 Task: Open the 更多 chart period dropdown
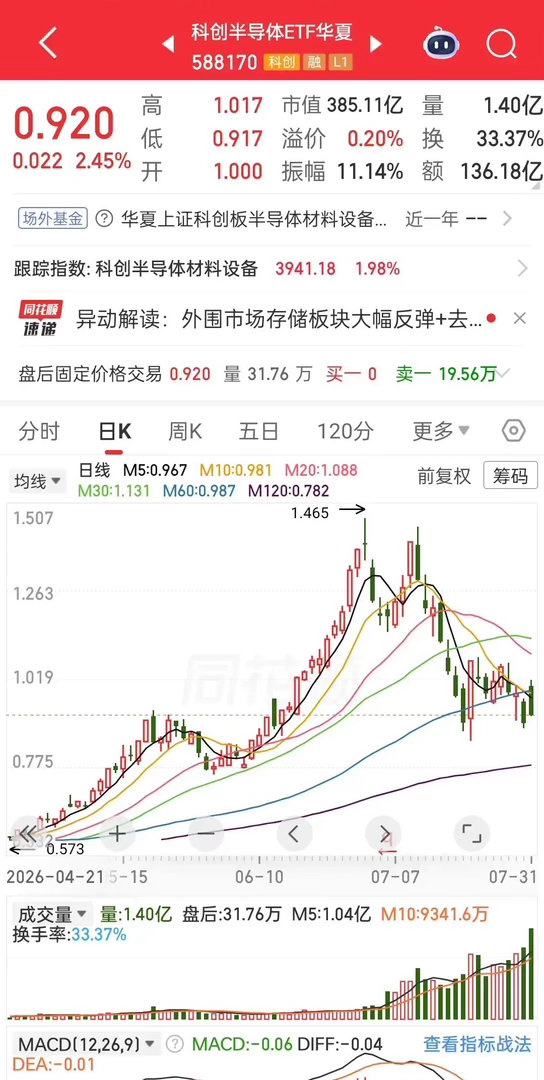(x=441, y=432)
